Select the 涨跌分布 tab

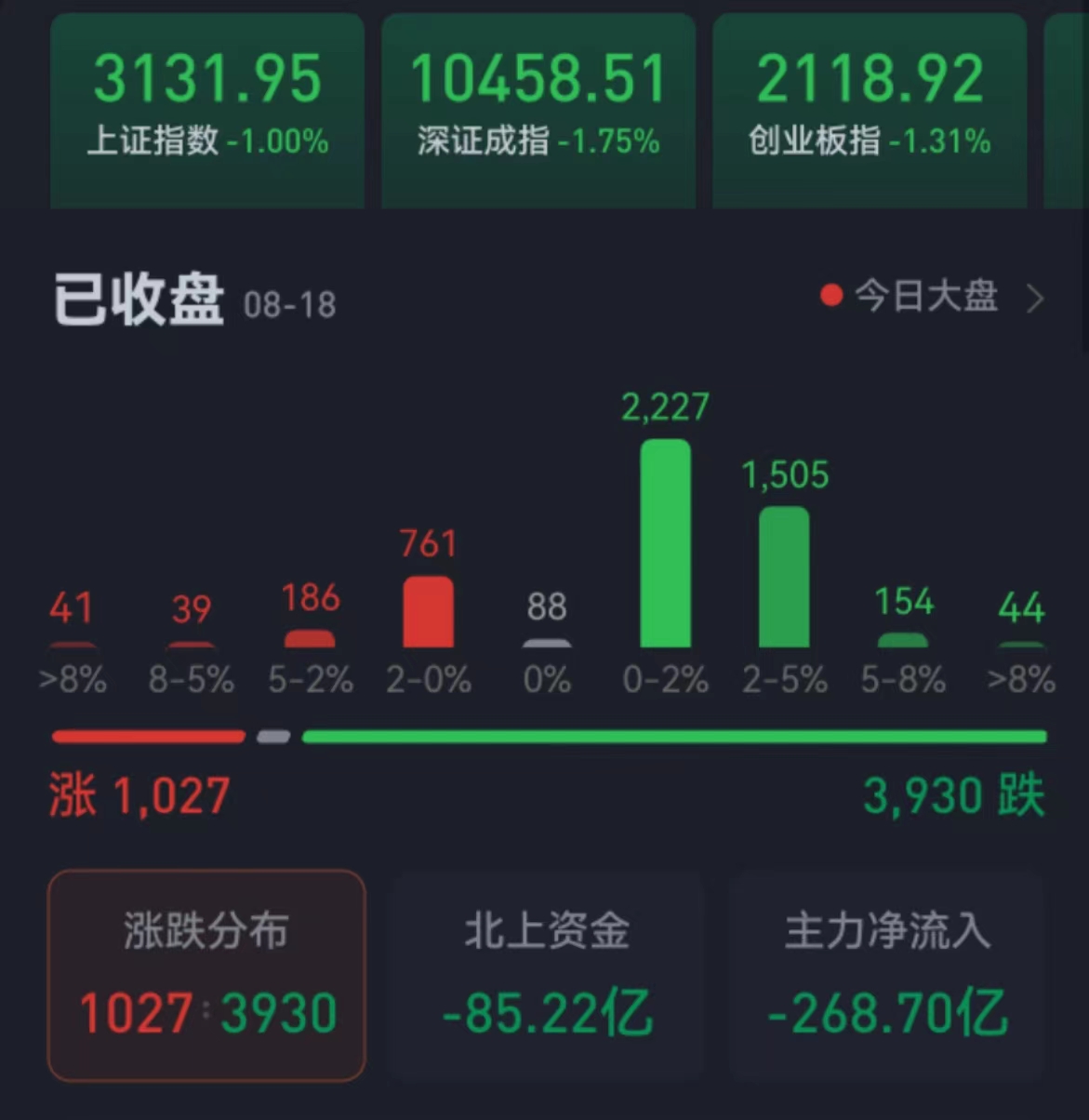pos(206,975)
